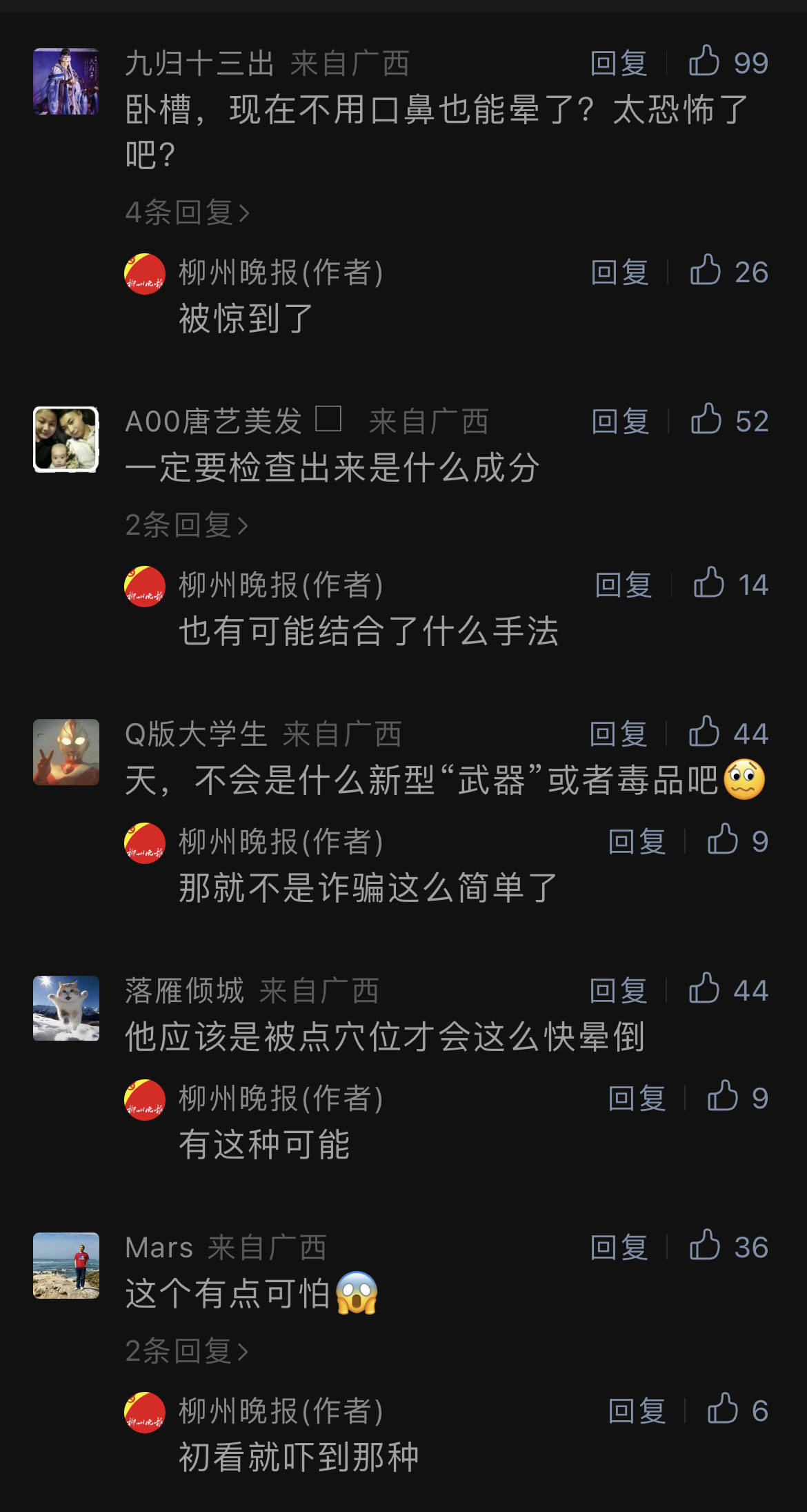807x1512 pixels.
Task: Expand 2条回复 under Mars's comment
Action: click(186, 1351)
